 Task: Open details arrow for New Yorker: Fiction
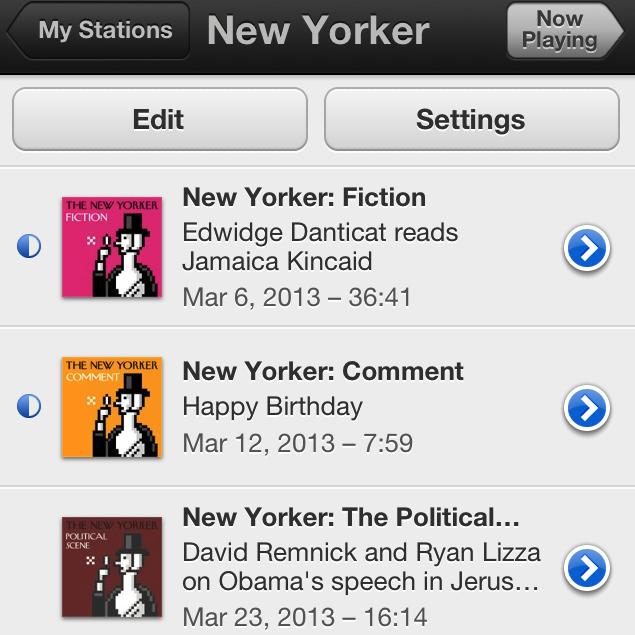(x=587, y=247)
